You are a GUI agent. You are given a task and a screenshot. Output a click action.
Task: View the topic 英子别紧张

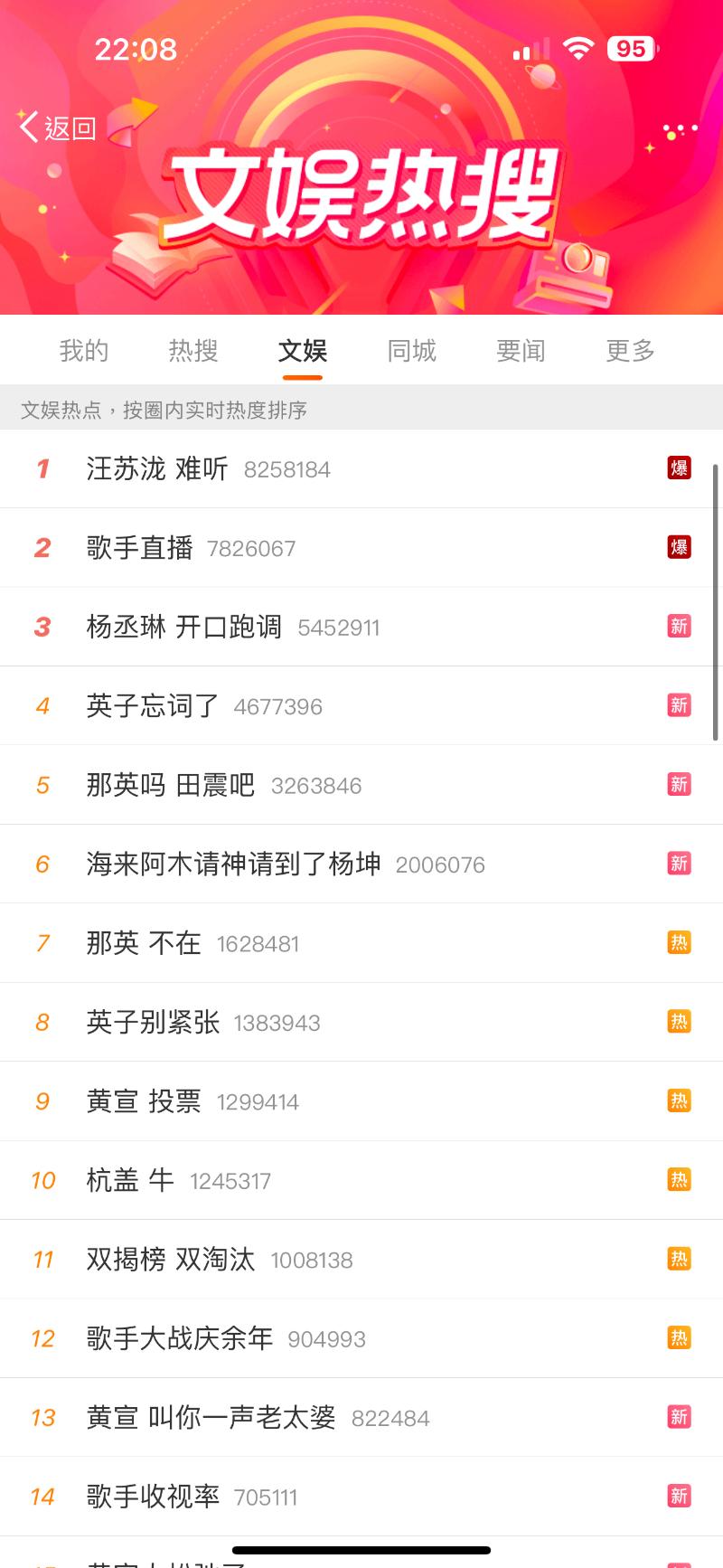coord(153,1022)
